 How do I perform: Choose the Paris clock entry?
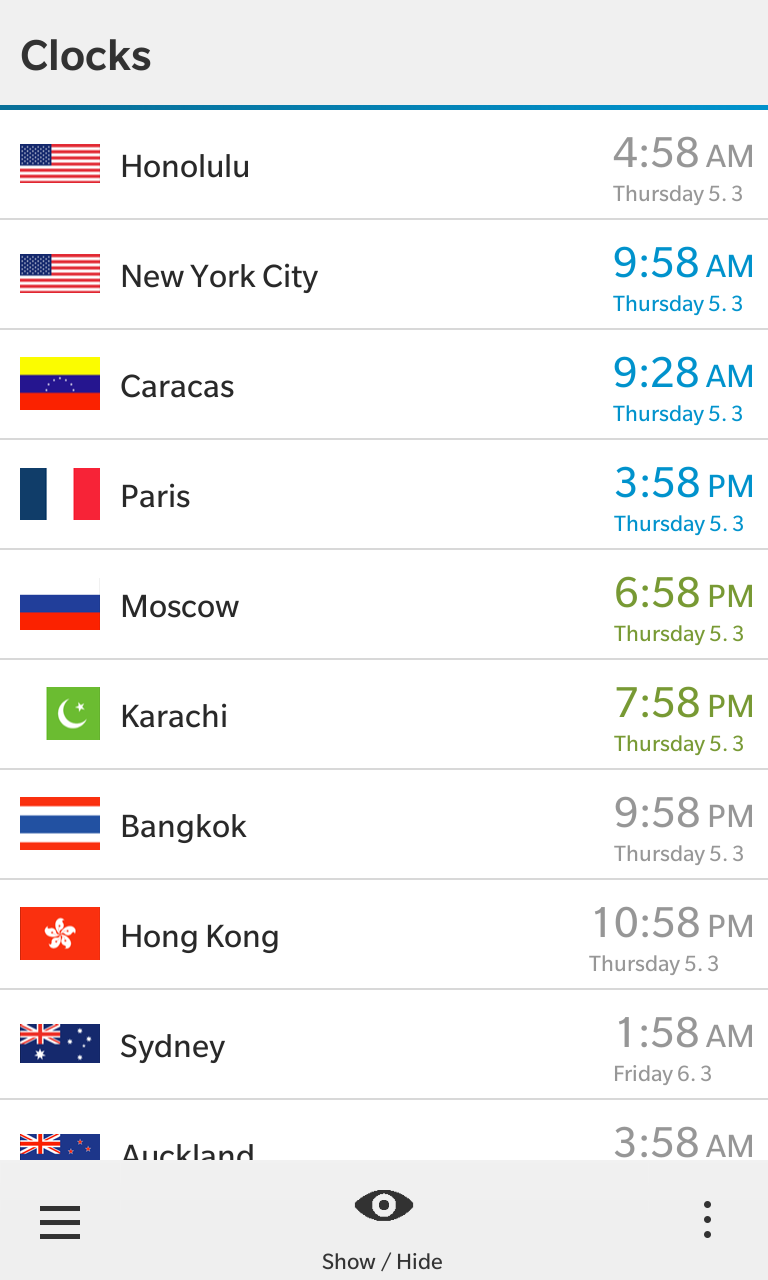point(384,495)
